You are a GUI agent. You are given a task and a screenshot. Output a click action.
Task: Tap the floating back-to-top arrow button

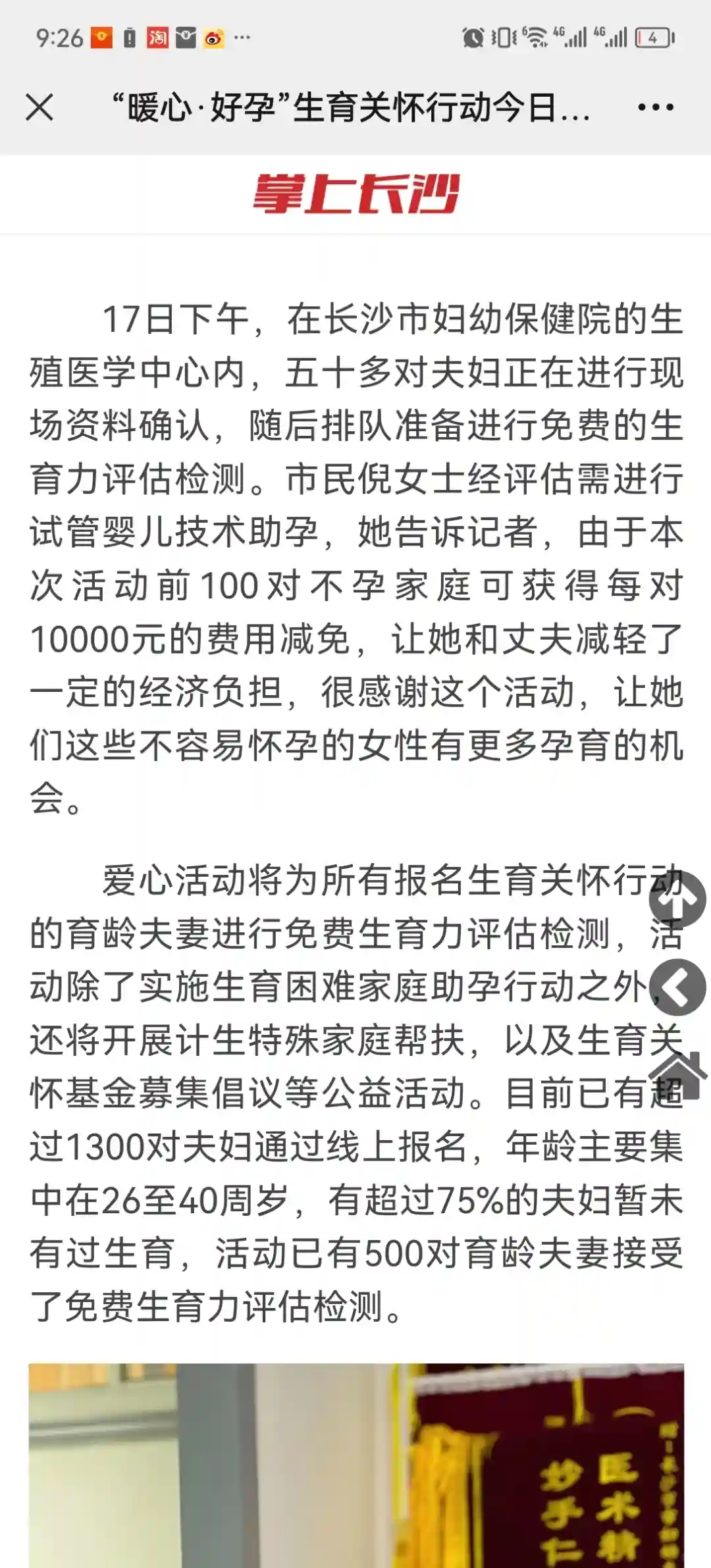coord(677,899)
